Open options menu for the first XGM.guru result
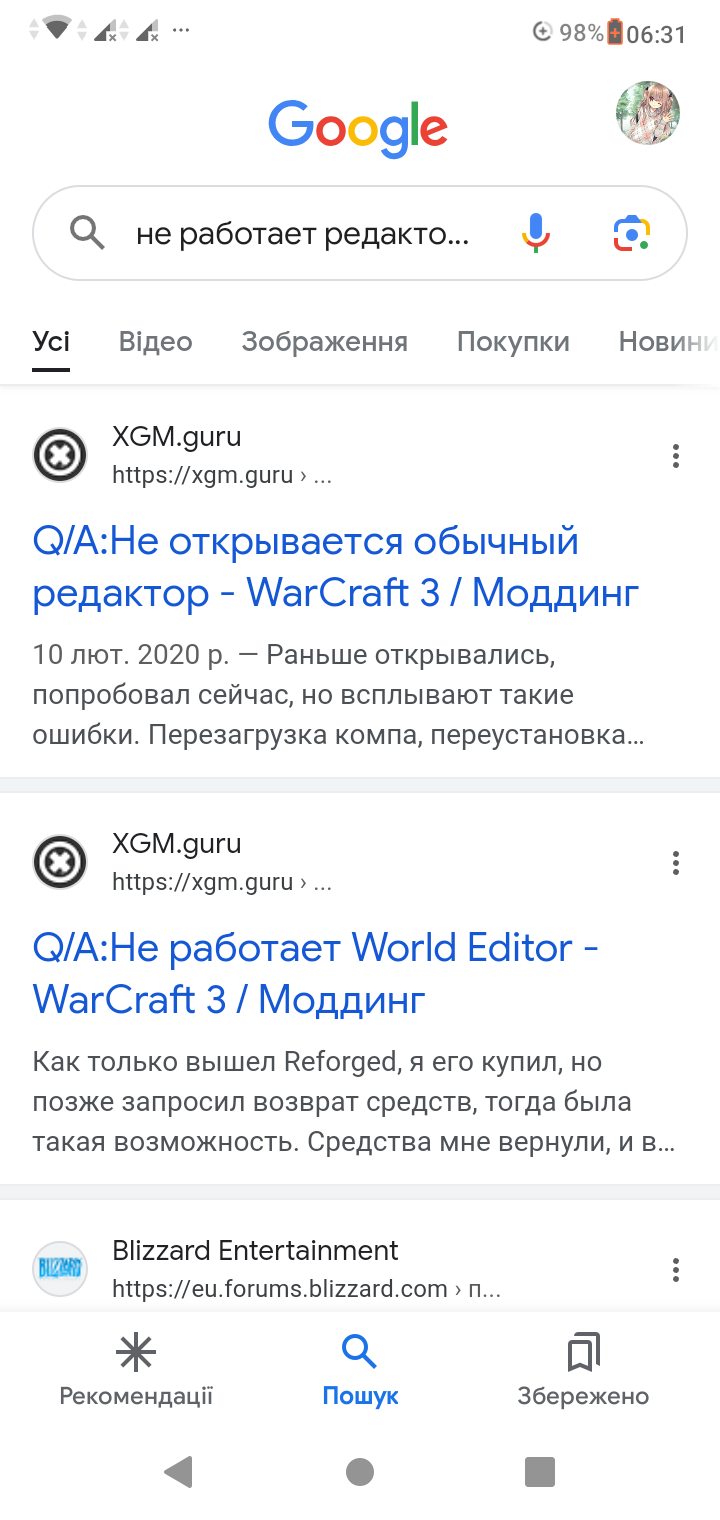720x1520 pixels. (676, 456)
